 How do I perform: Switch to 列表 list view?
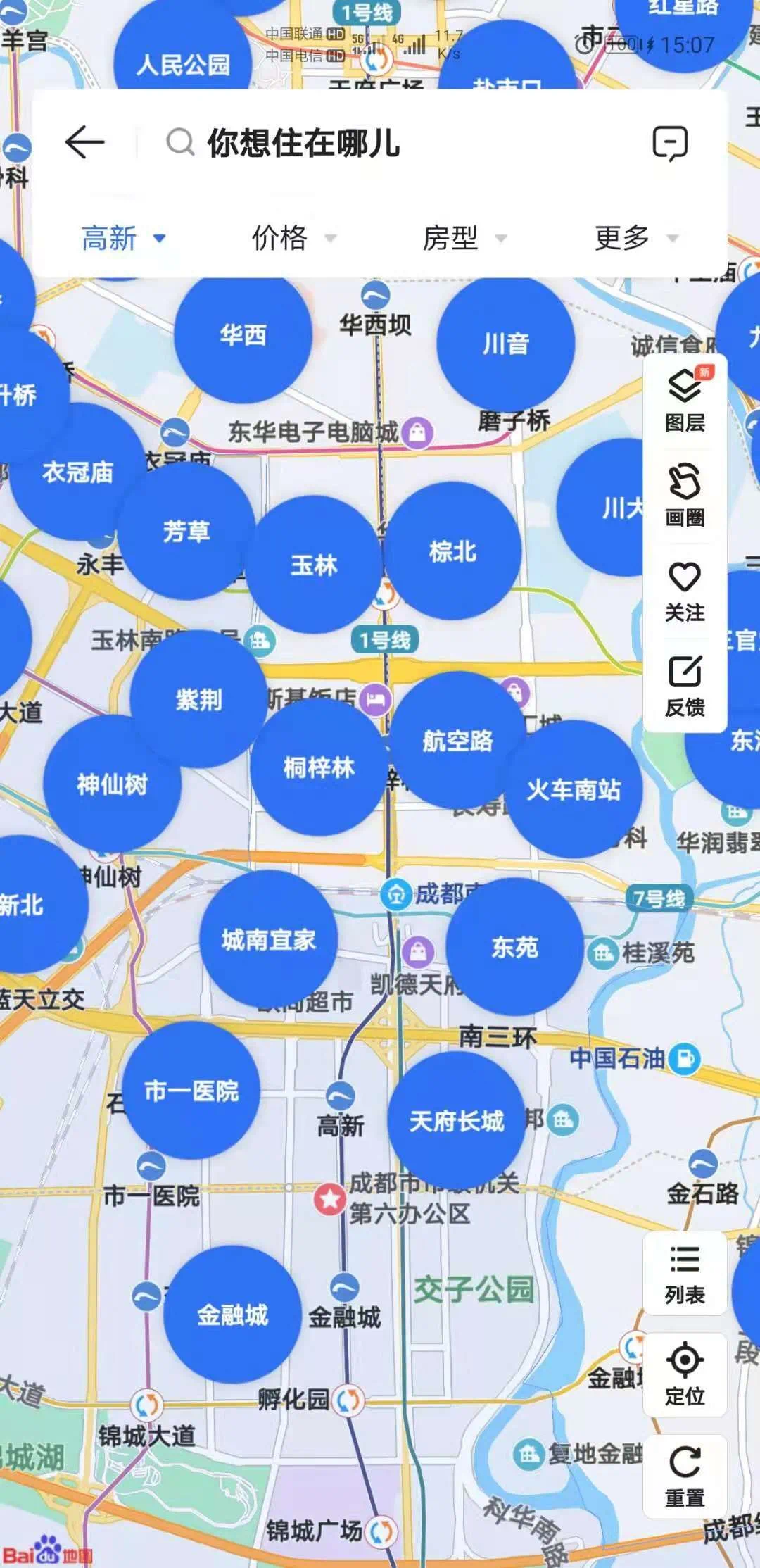[x=685, y=1273]
